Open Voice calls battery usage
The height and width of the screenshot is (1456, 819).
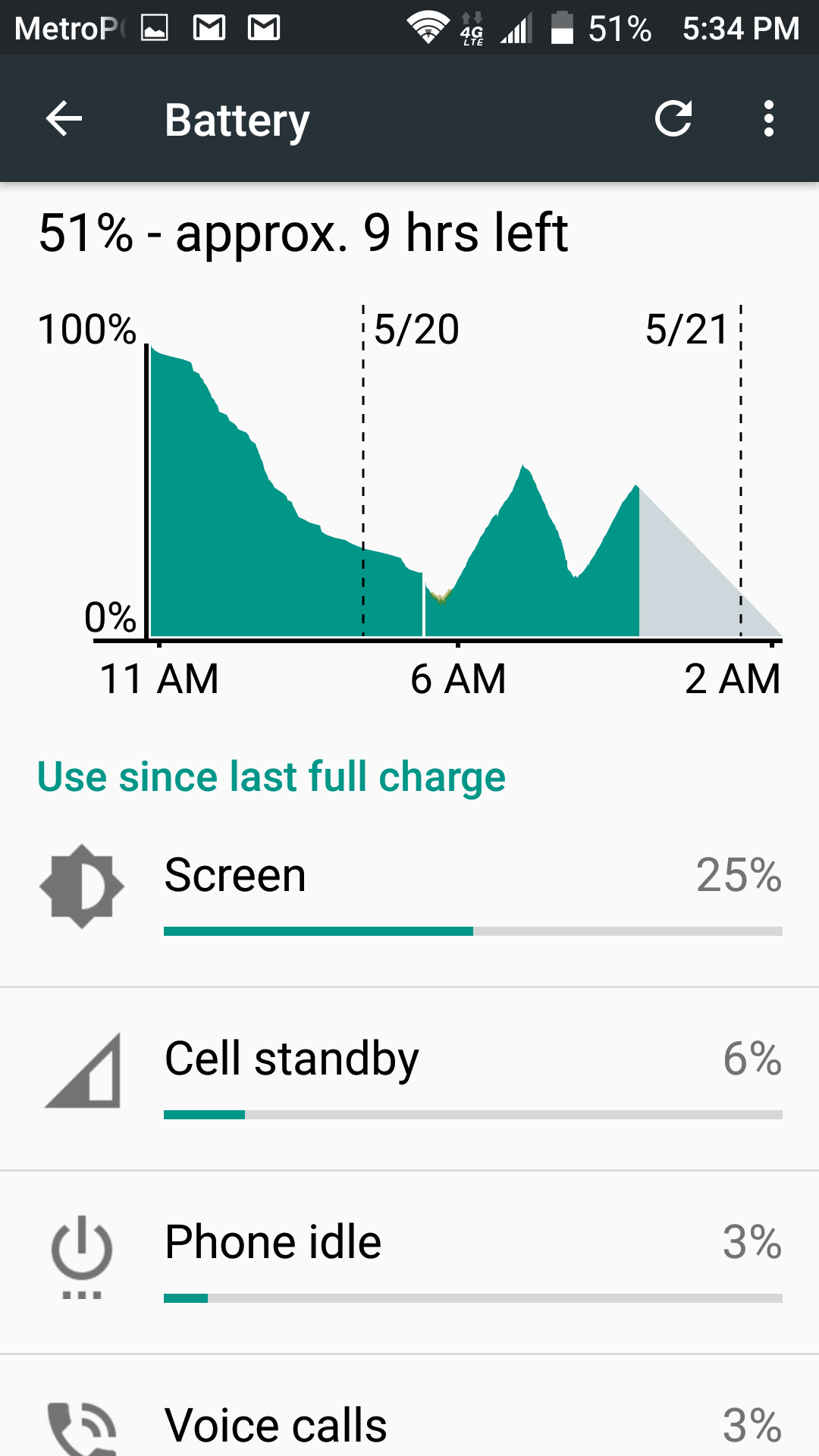tap(409, 1406)
